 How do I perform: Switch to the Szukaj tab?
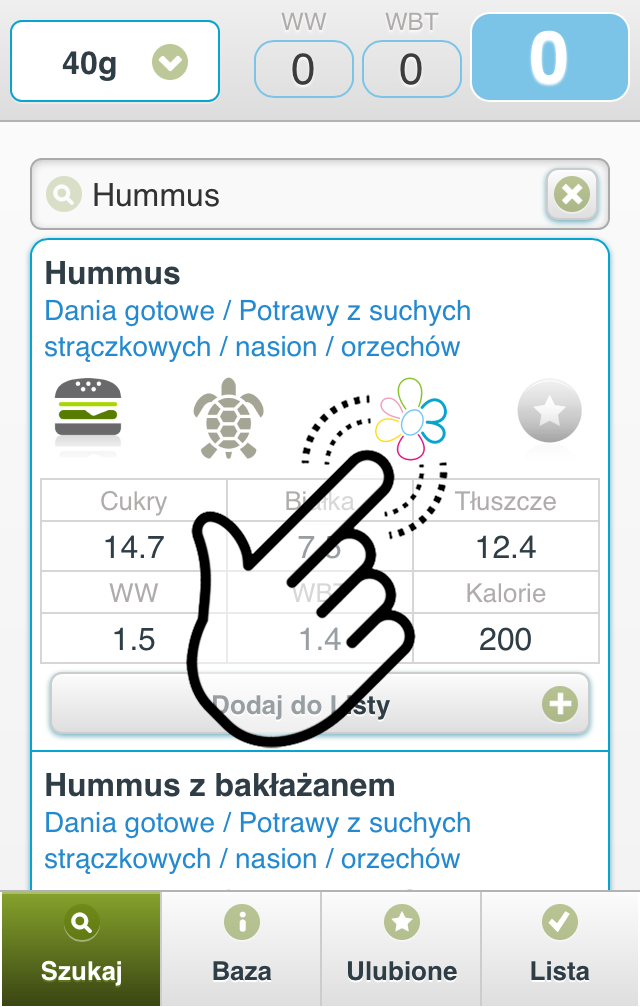click(x=81, y=948)
